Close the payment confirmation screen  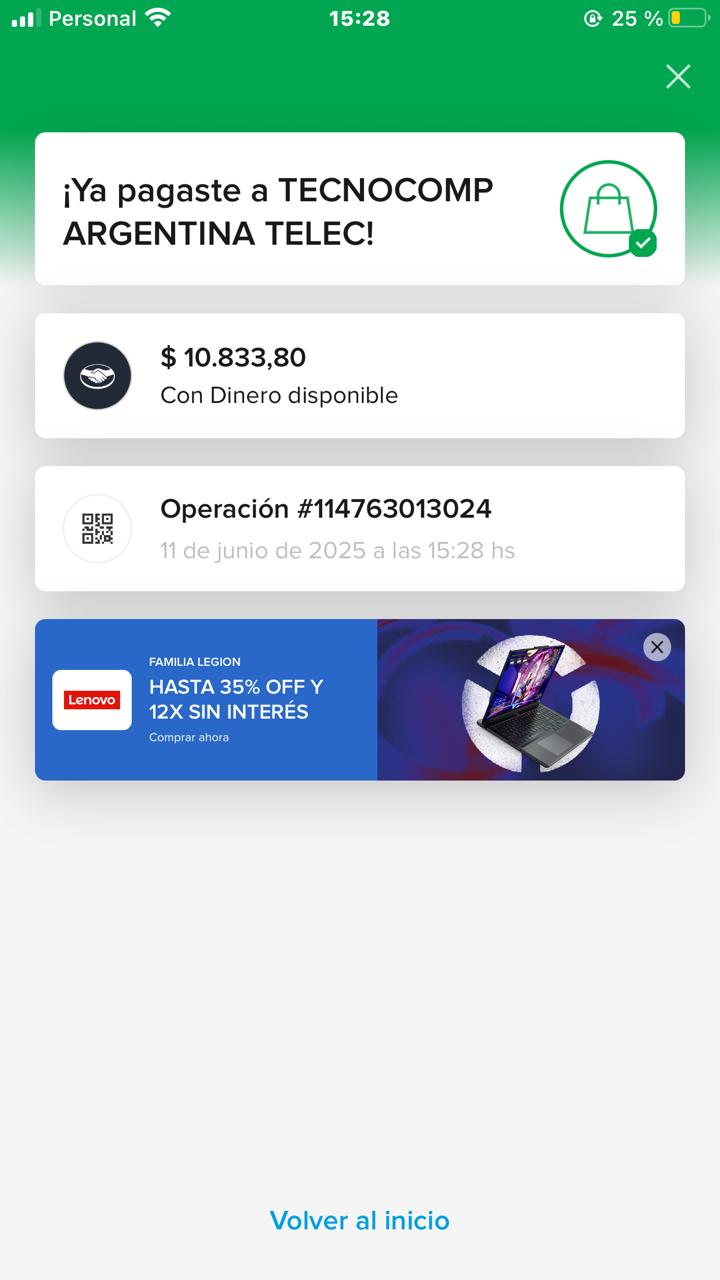pos(678,76)
